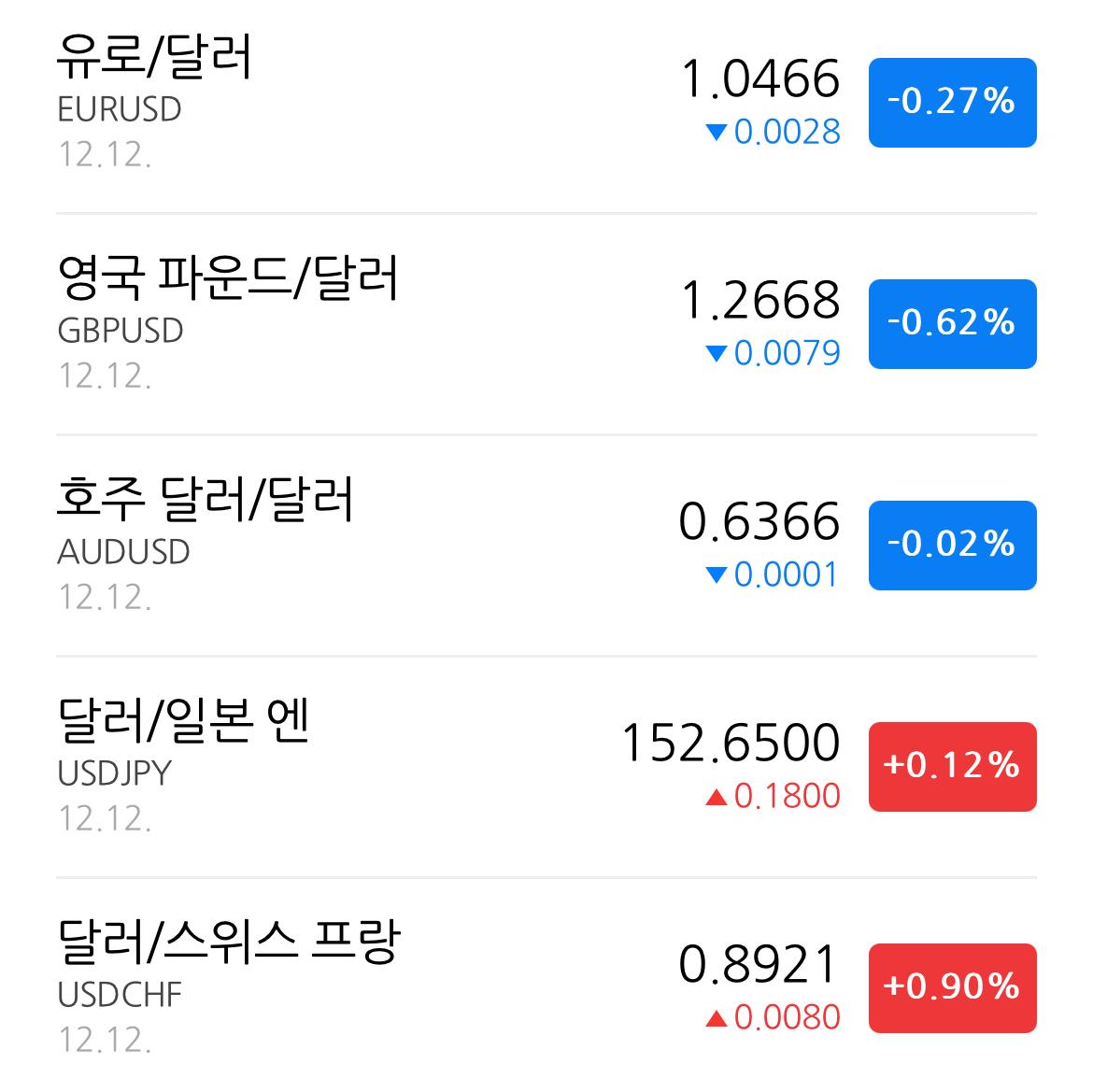Open the 달러/스위스 프랑 USDCHF row

pyautogui.click(x=546, y=986)
